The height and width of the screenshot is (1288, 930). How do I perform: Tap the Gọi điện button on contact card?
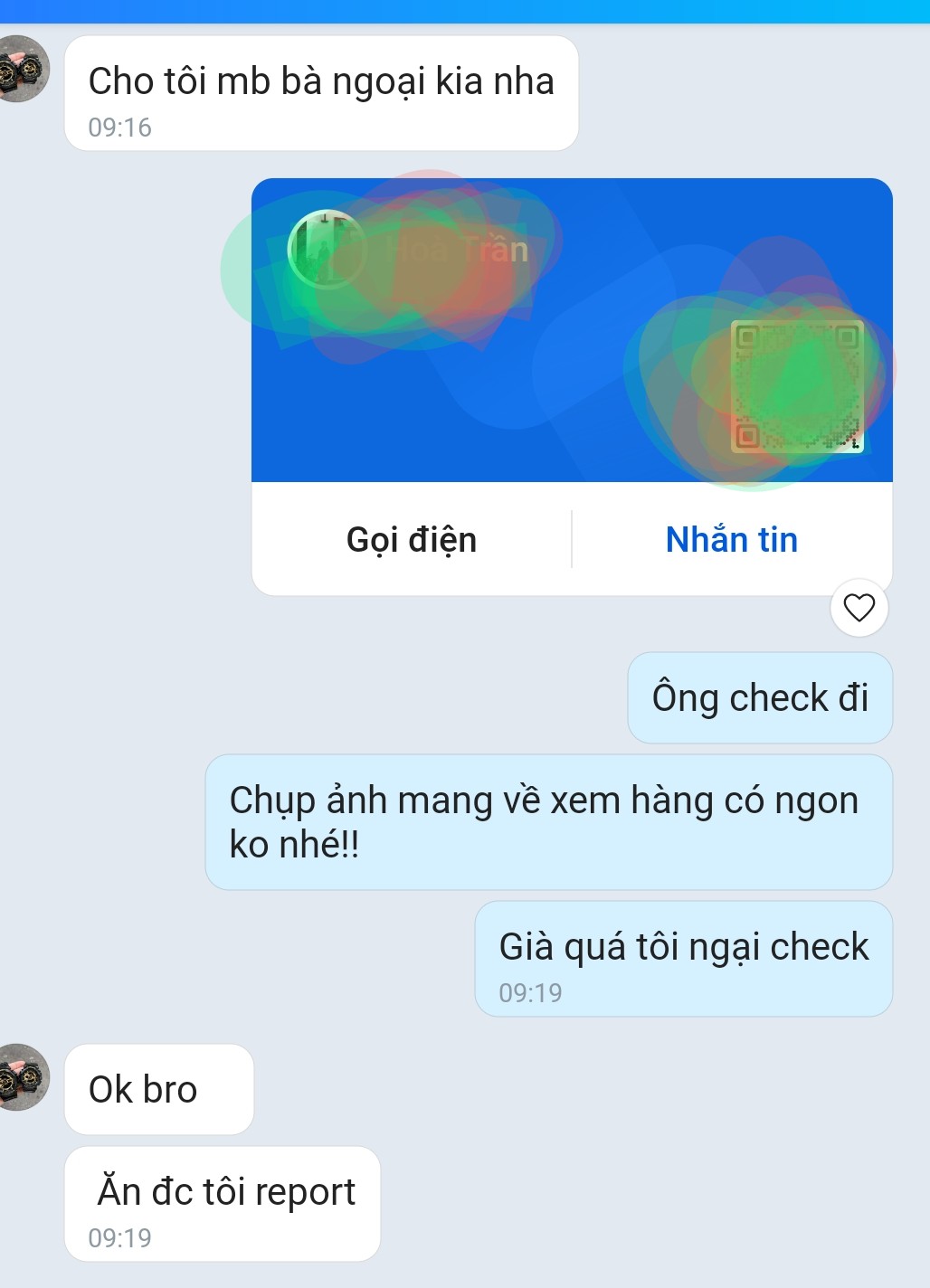412,540
